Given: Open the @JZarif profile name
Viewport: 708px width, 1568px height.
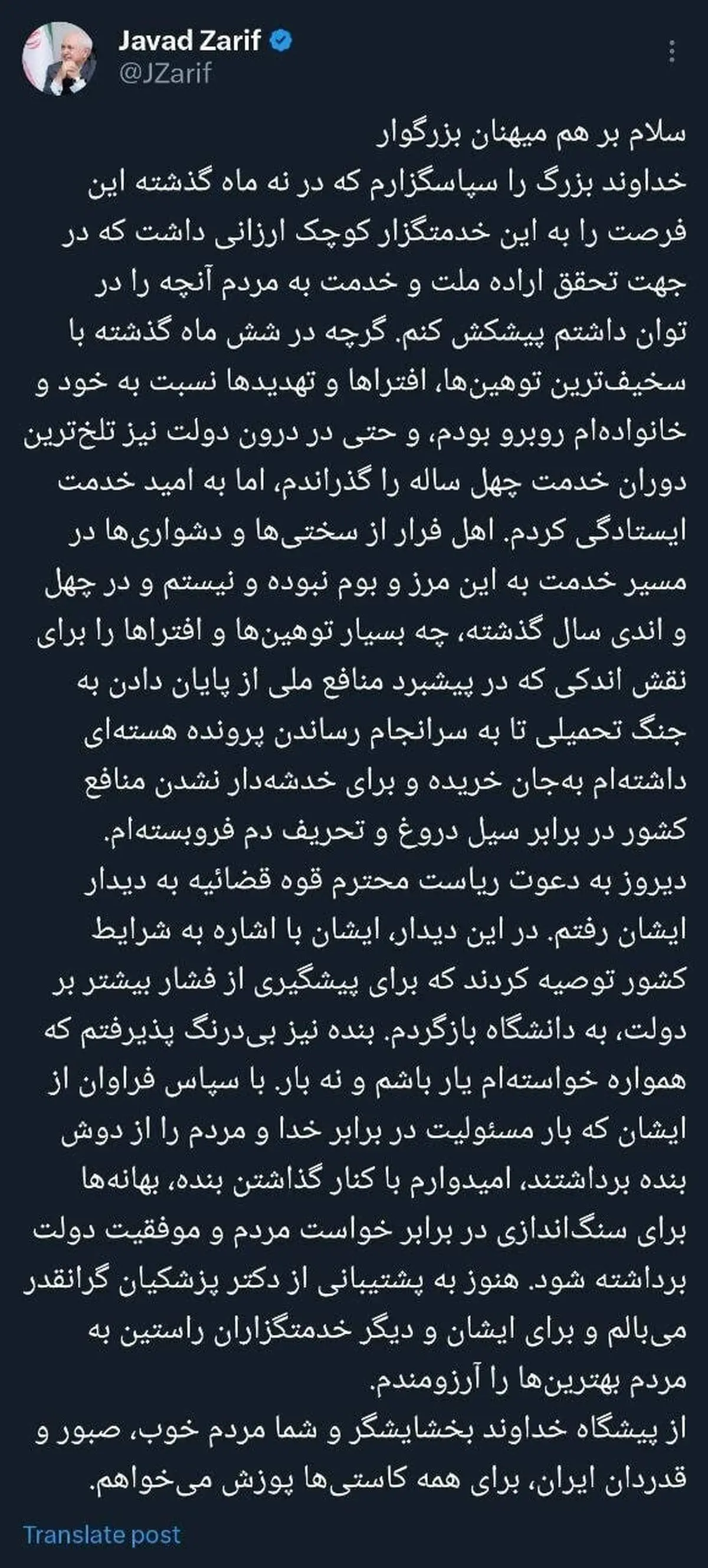Looking at the screenshot, I should point(189,41).
